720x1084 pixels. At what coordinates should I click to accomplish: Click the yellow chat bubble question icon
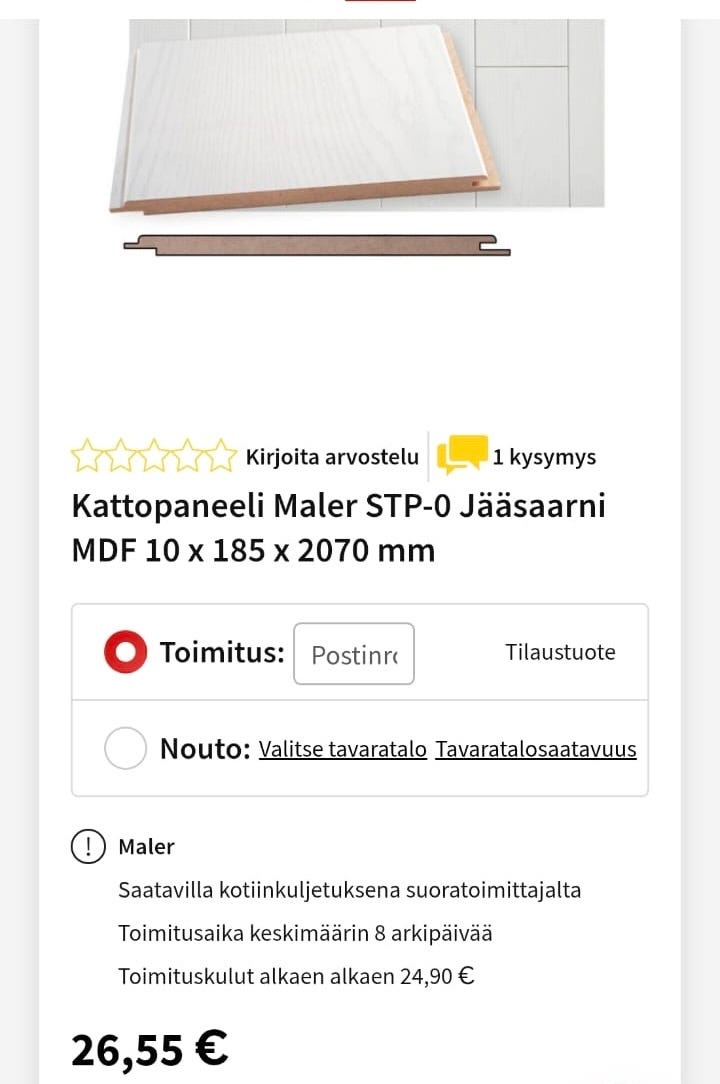point(462,454)
